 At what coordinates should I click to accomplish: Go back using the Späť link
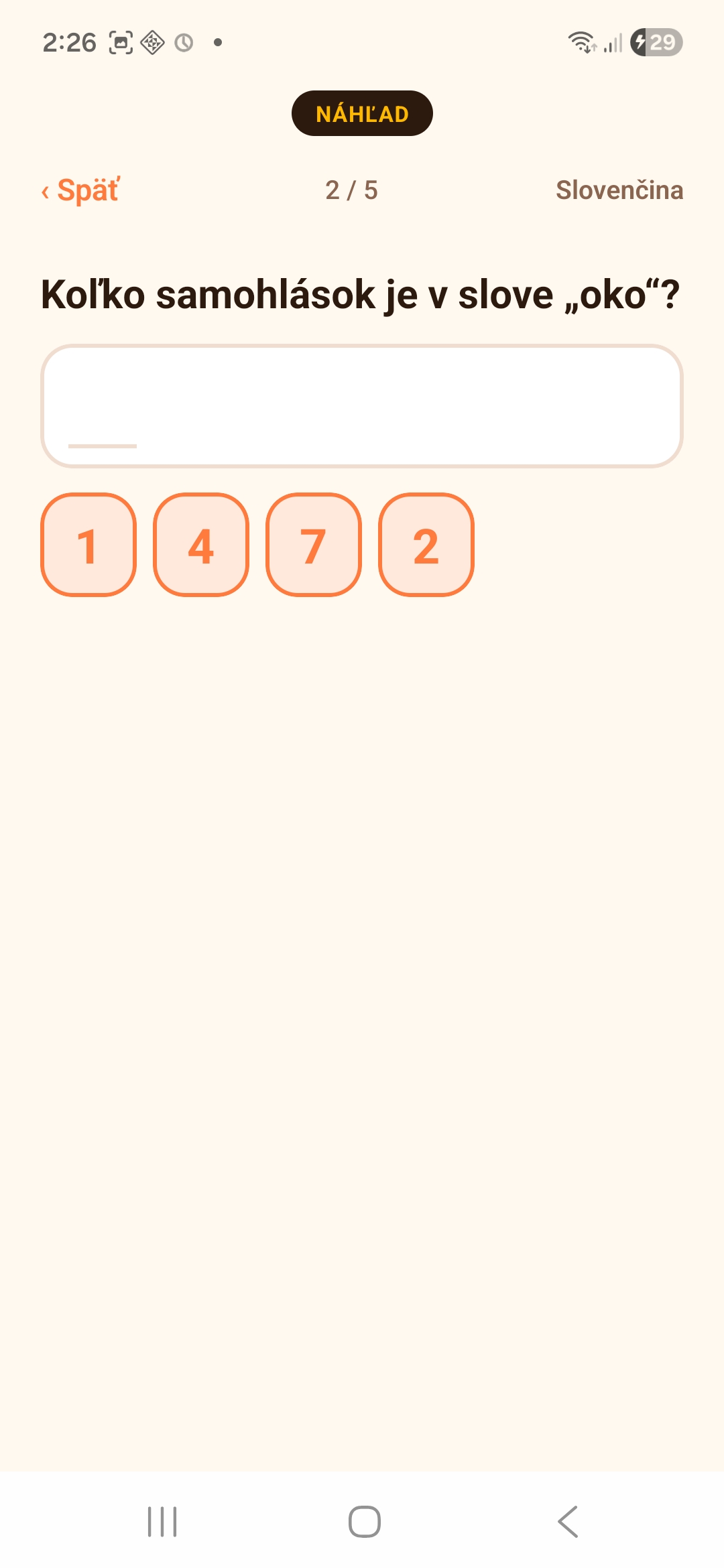click(81, 190)
